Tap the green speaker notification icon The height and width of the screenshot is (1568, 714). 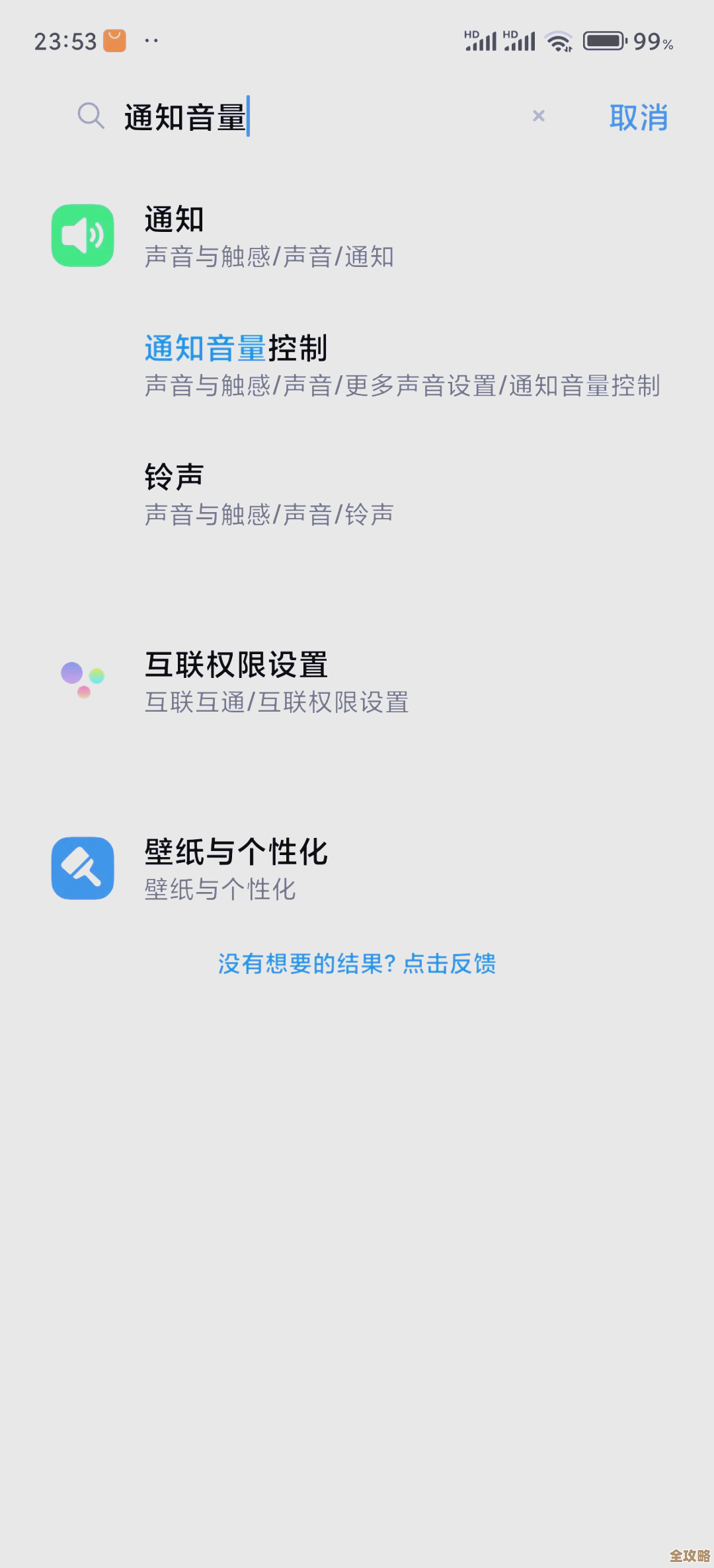click(x=83, y=236)
